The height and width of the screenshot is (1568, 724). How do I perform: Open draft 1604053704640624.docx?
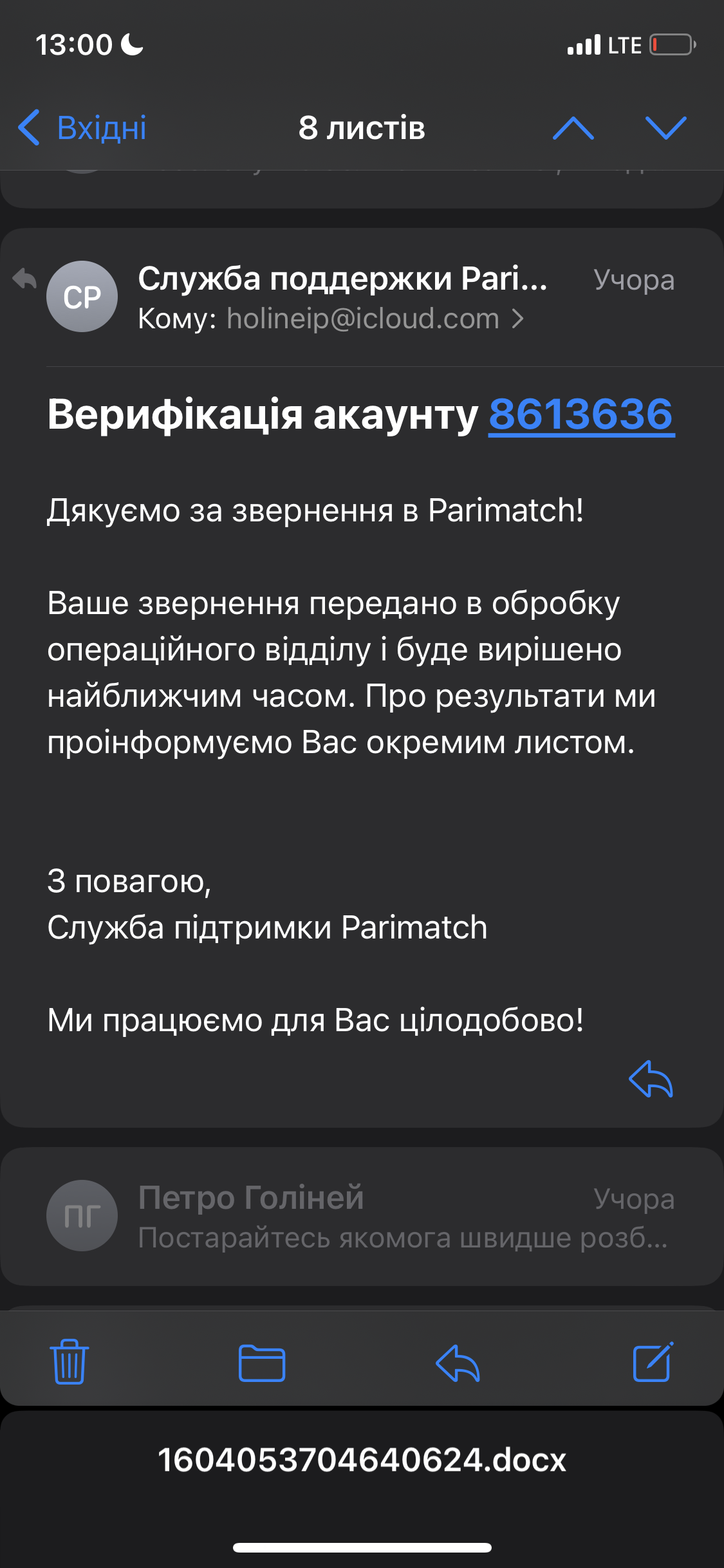[362, 1460]
